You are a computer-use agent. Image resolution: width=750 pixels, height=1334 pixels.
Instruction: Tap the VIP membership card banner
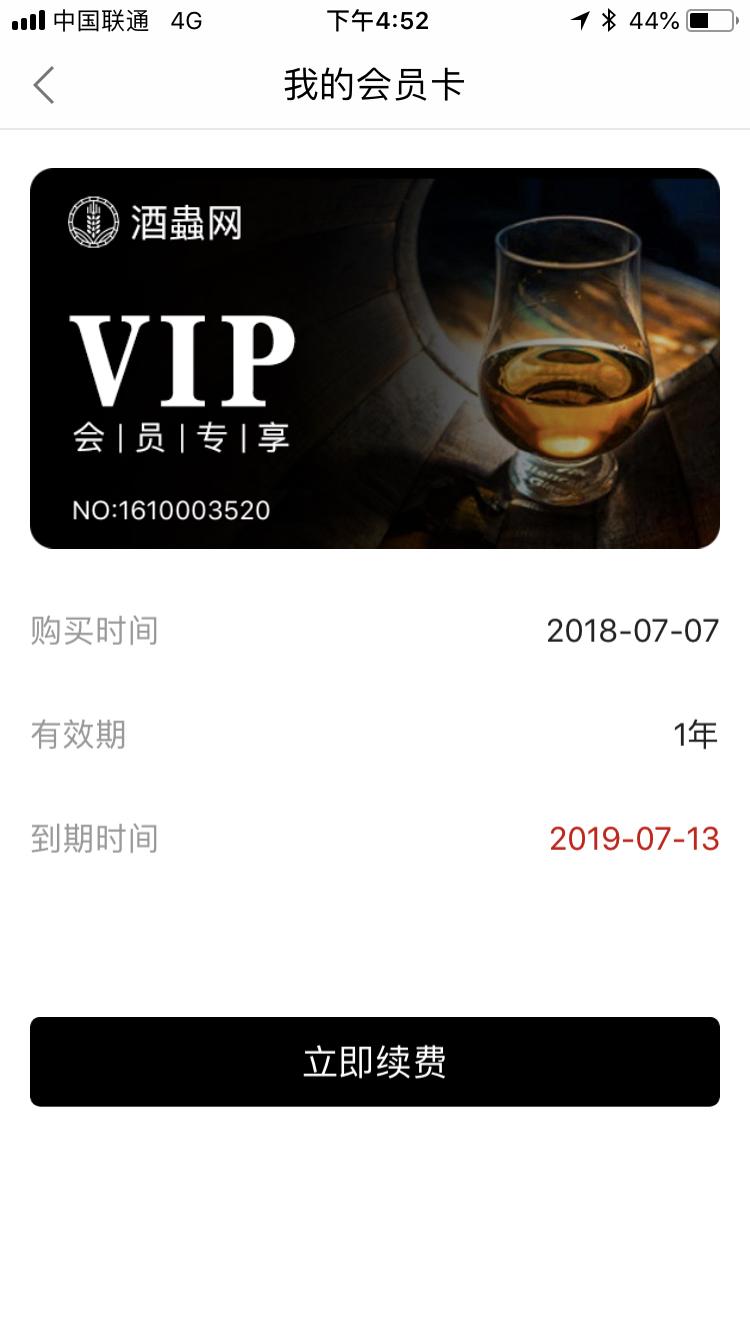pyautogui.click(x=375, y=358)
